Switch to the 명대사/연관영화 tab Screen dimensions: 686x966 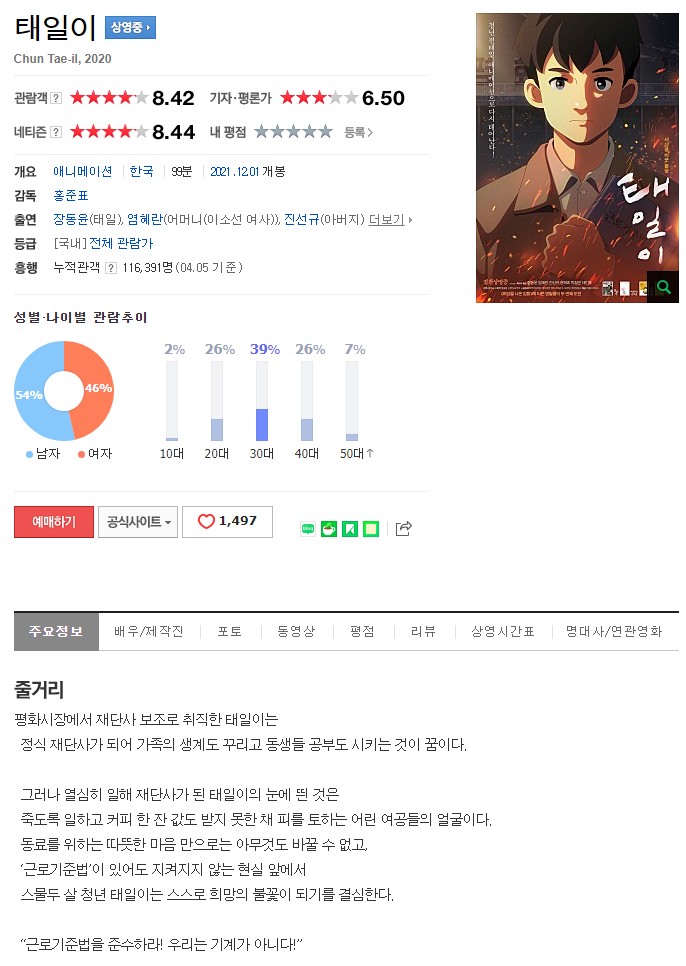point(613,632)
